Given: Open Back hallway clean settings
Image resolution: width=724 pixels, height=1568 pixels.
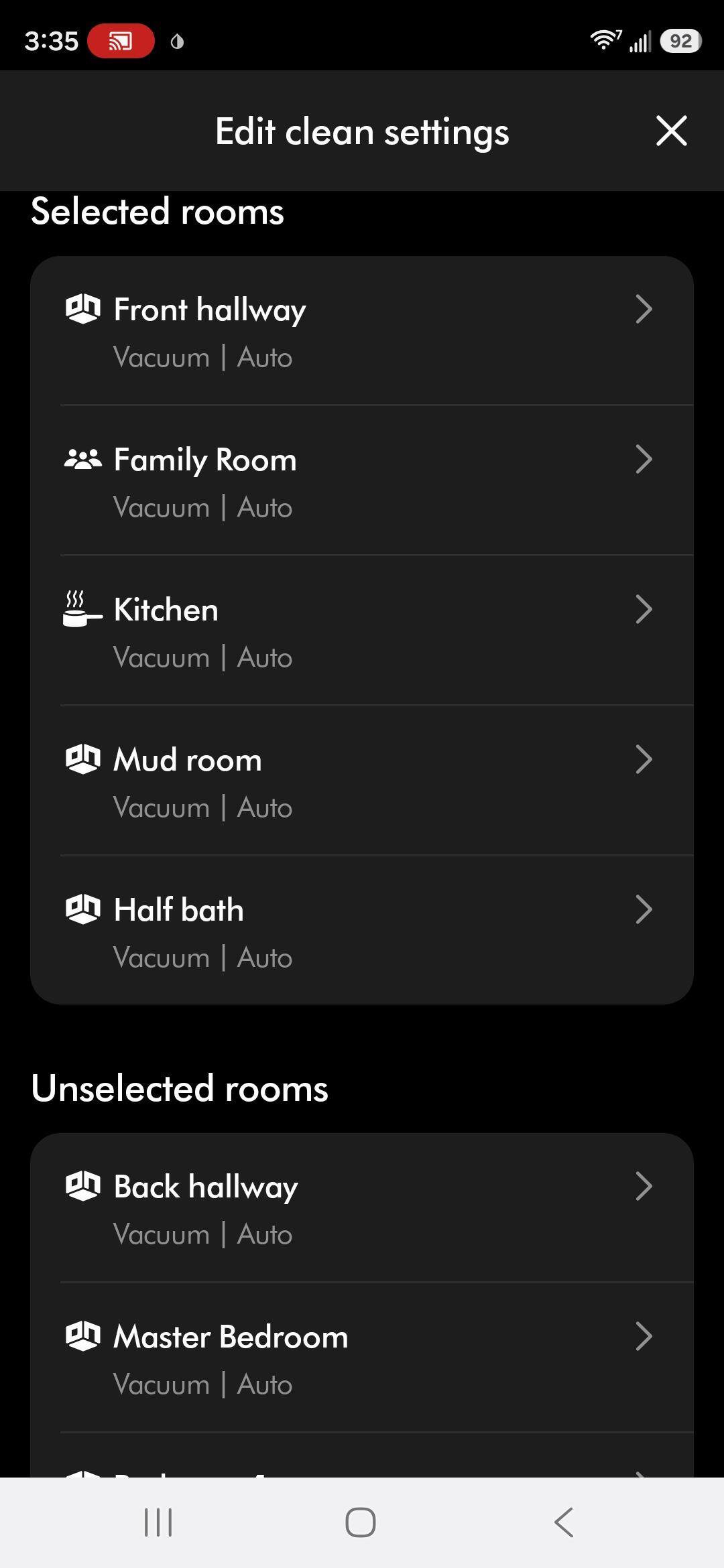Looking at the screenshot, I should click(x=362, y=1208).
